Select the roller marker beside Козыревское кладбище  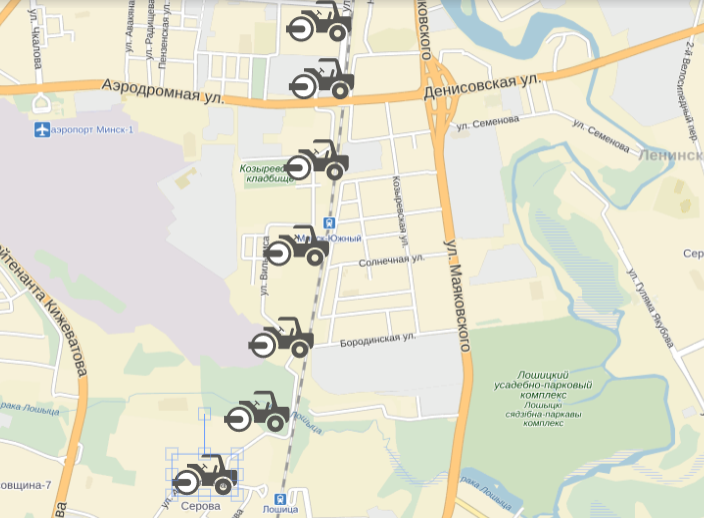(317, 160)
